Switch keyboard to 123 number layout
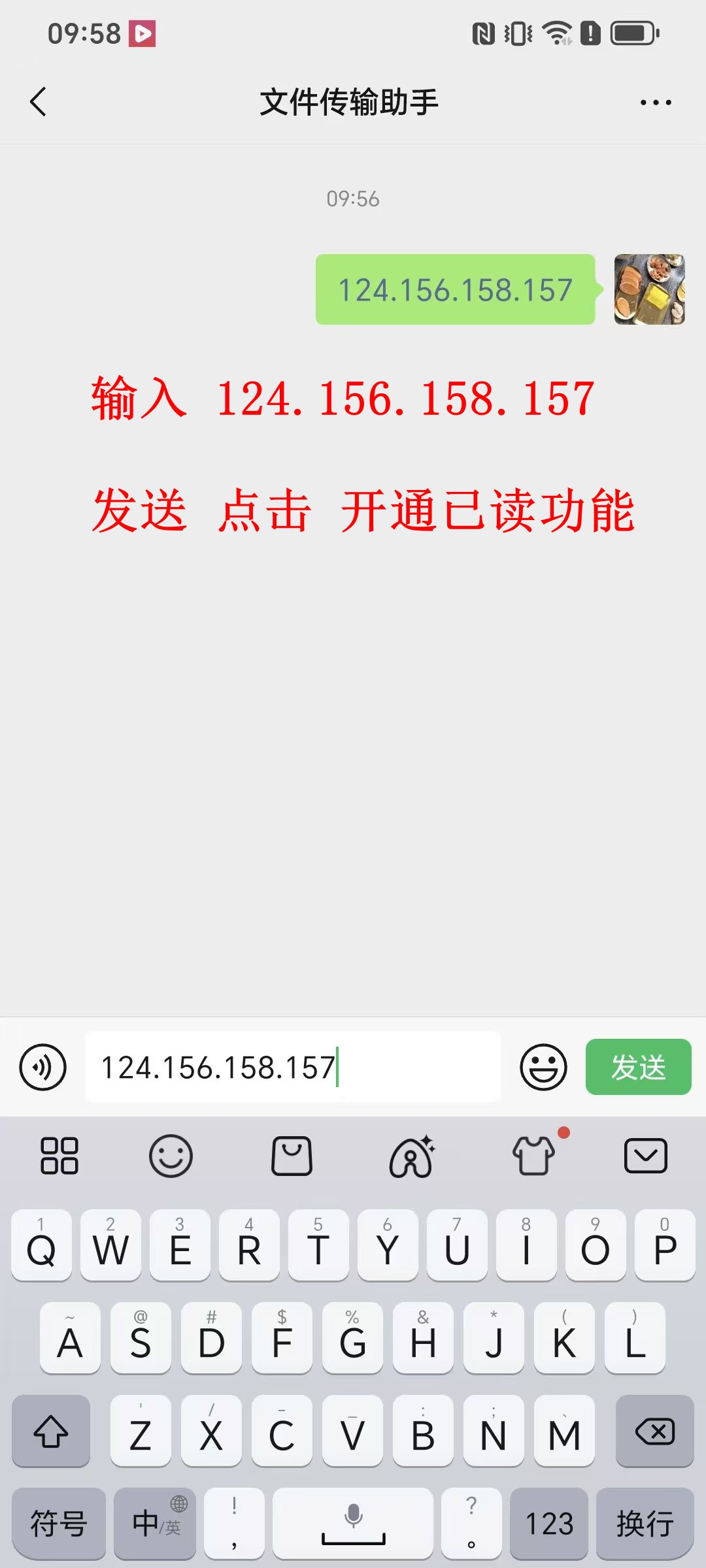Image resolution: width=706 pixels, height=1568 pixels. pos(550,1523)
